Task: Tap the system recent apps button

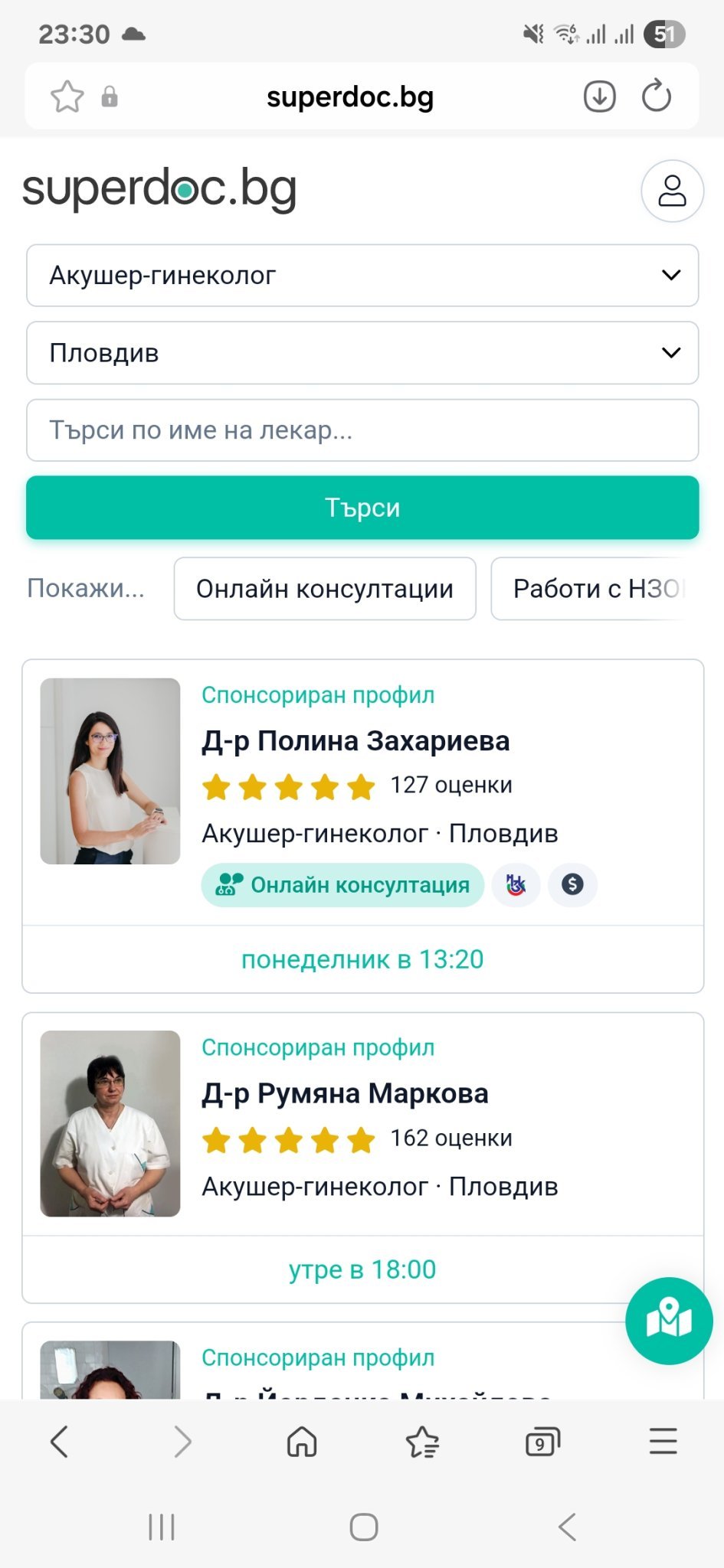Action: [x=162, y=1527]
